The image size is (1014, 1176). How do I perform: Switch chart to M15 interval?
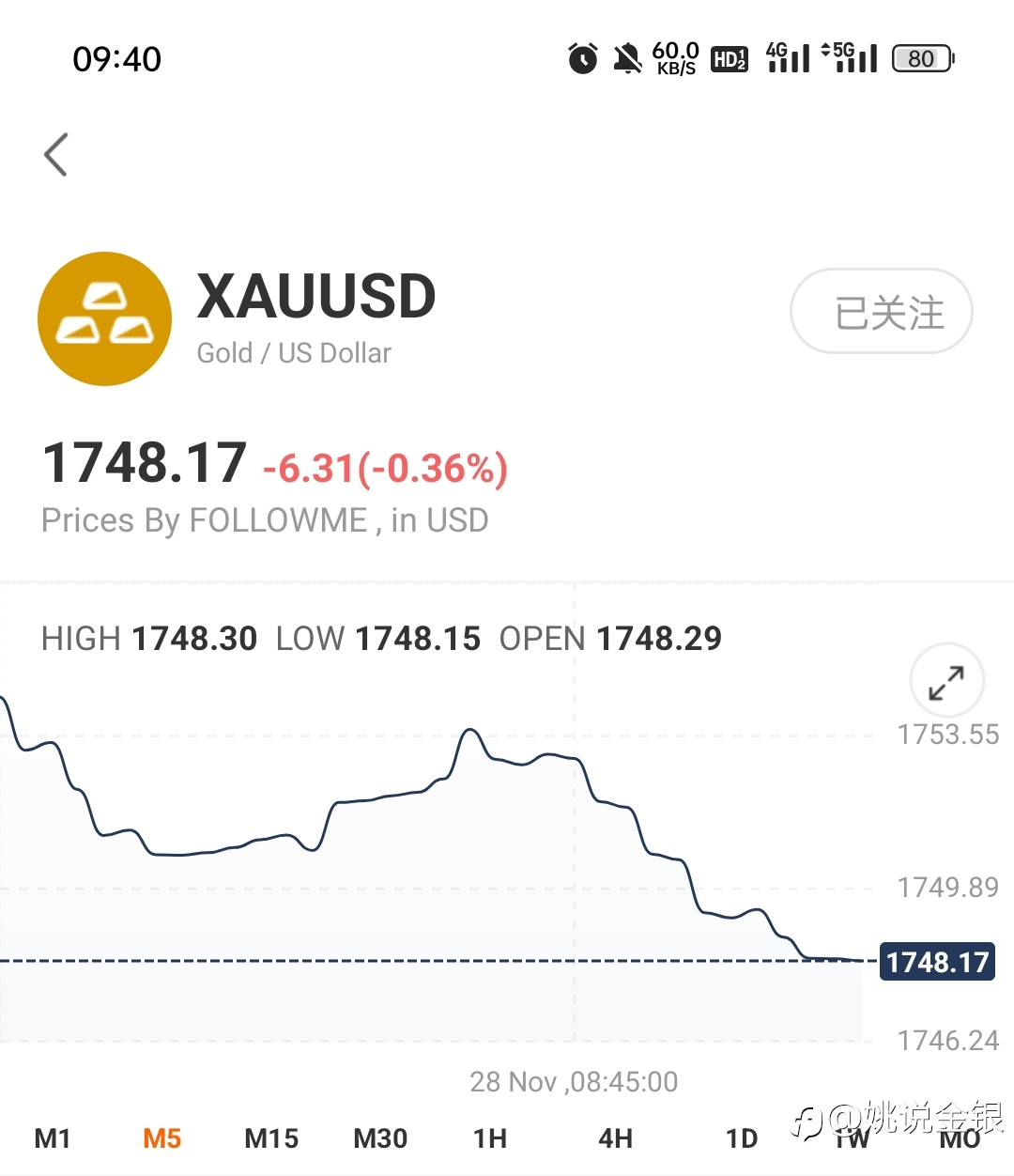click(271, 1138)
